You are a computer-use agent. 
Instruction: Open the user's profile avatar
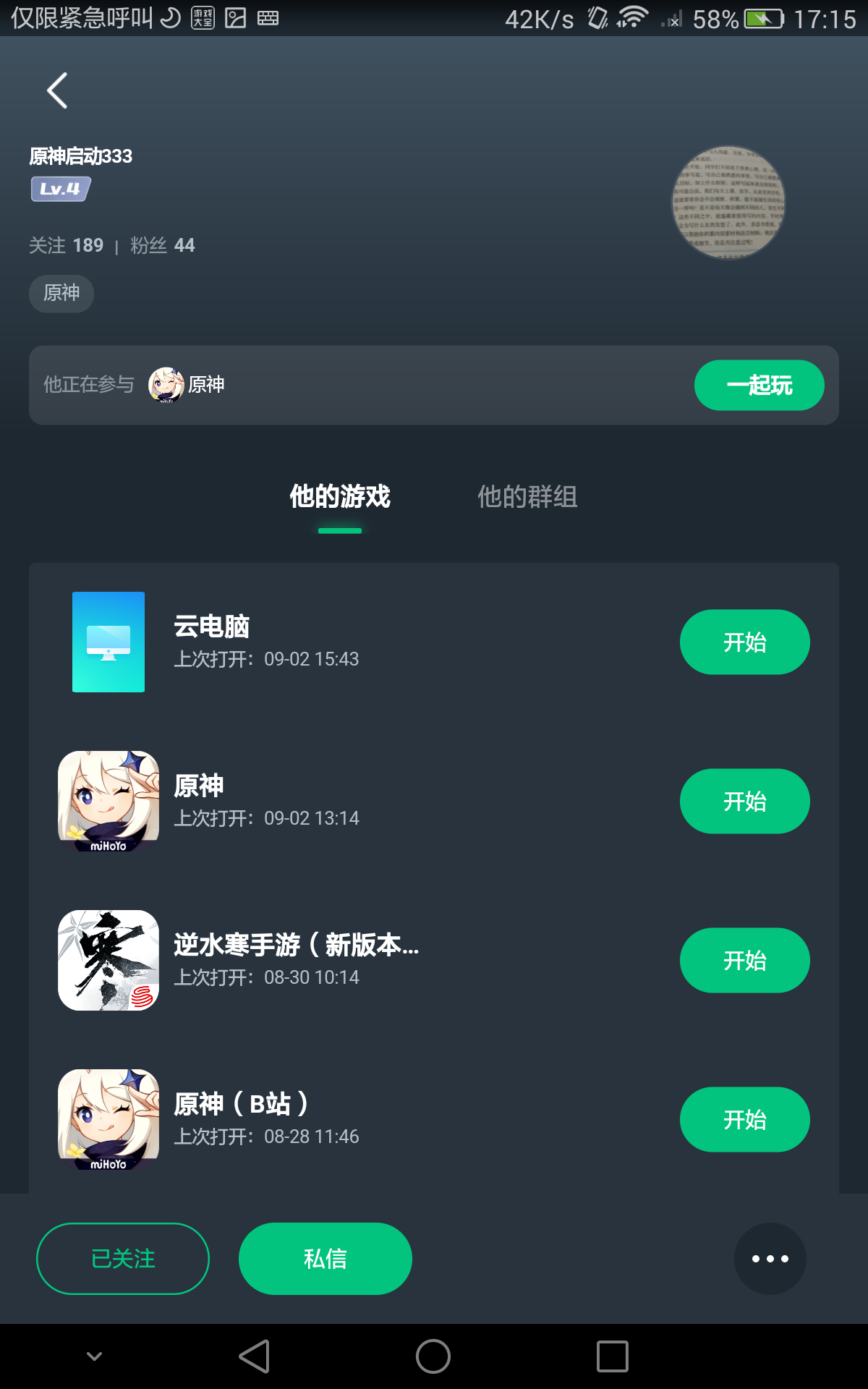[x=728, y=203]
